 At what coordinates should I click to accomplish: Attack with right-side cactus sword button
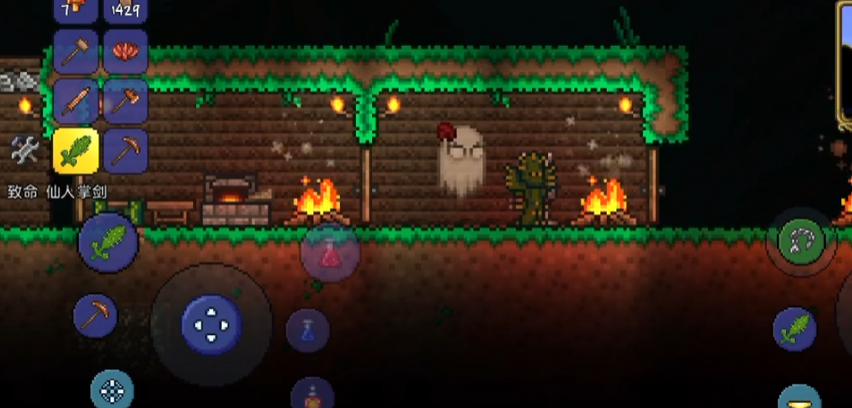795,329
